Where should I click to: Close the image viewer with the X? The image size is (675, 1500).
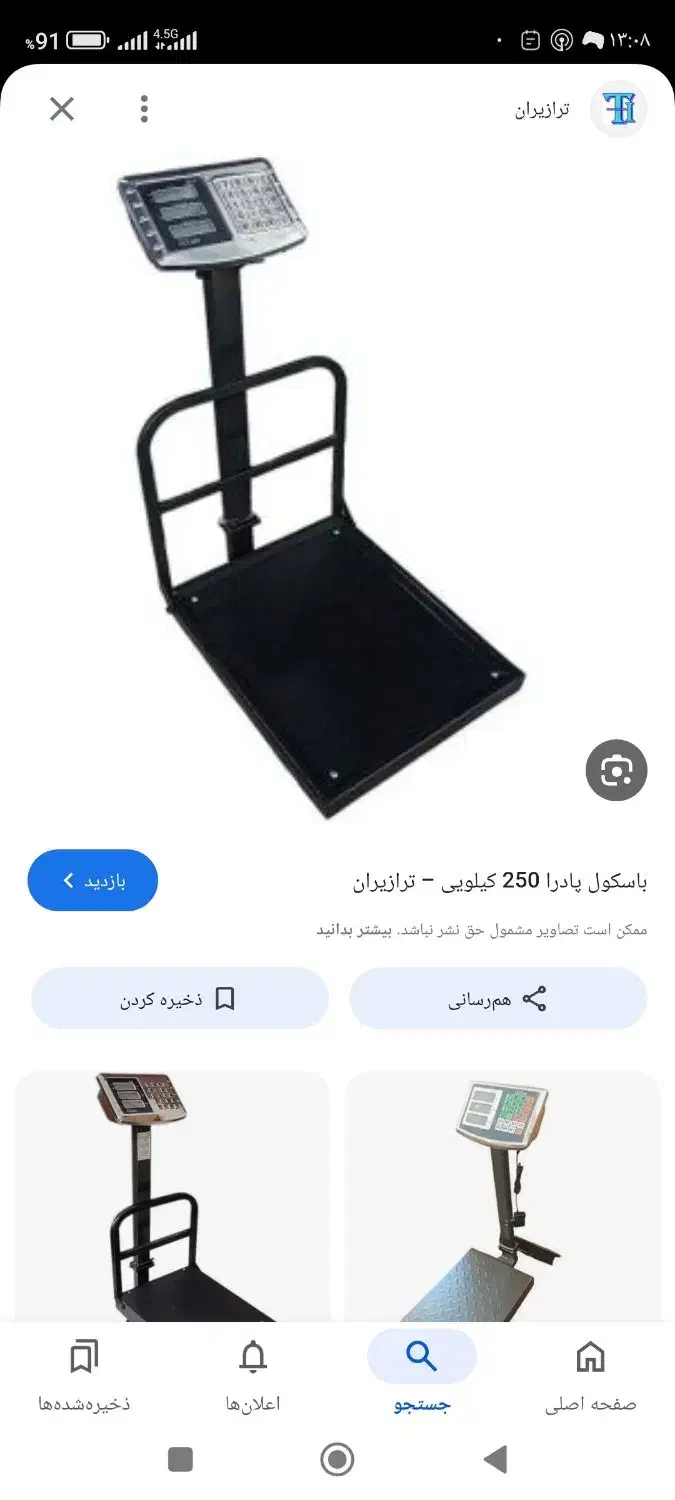62,109
